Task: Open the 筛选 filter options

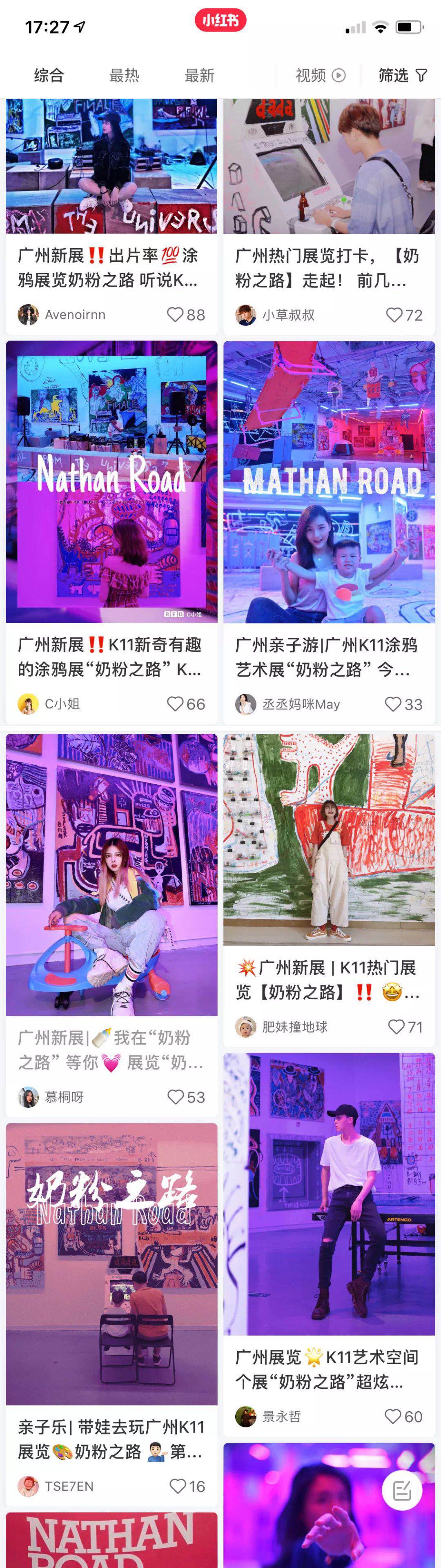Action: point(403,76)
